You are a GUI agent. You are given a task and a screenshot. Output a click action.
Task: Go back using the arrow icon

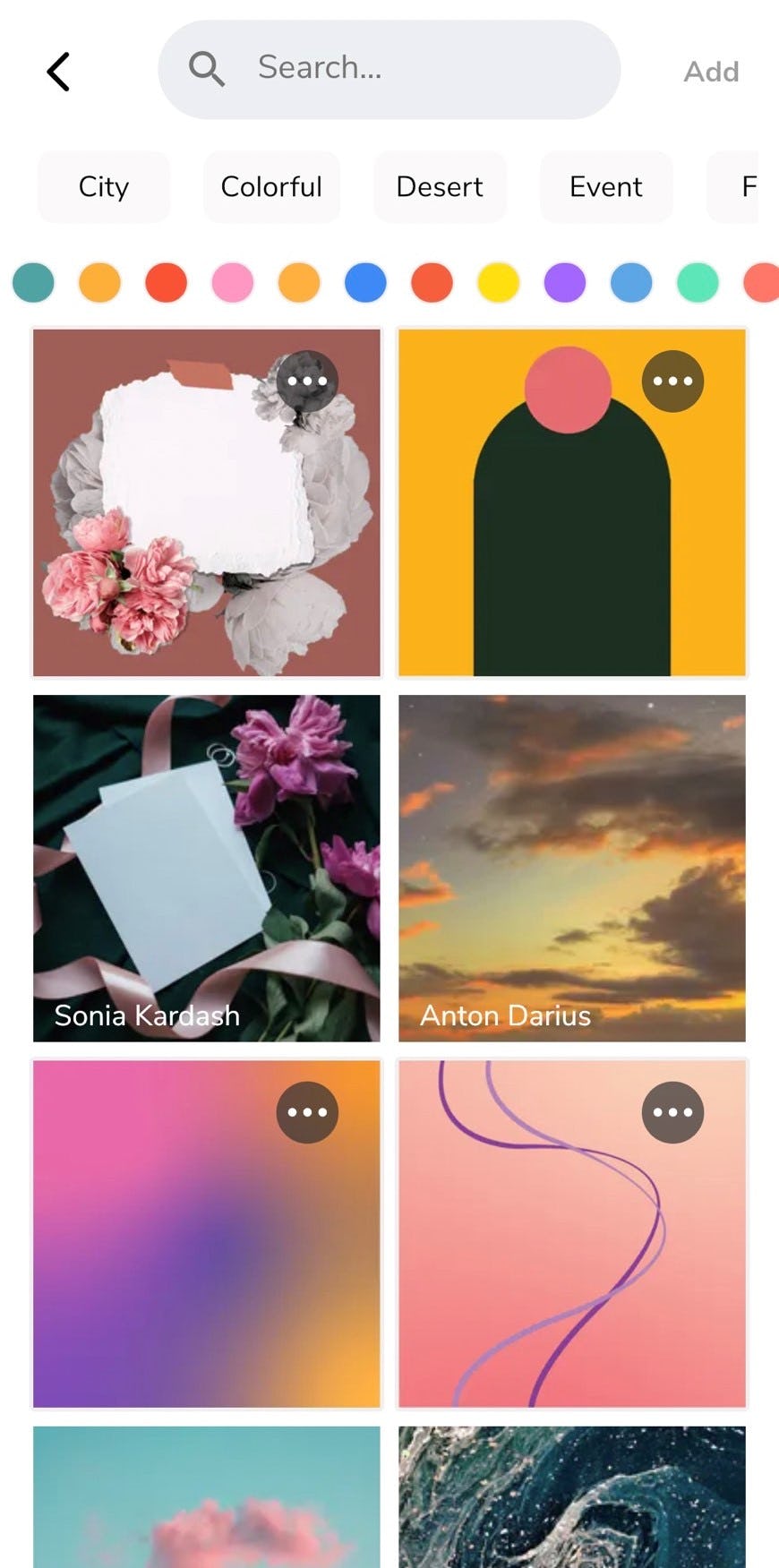58,72
